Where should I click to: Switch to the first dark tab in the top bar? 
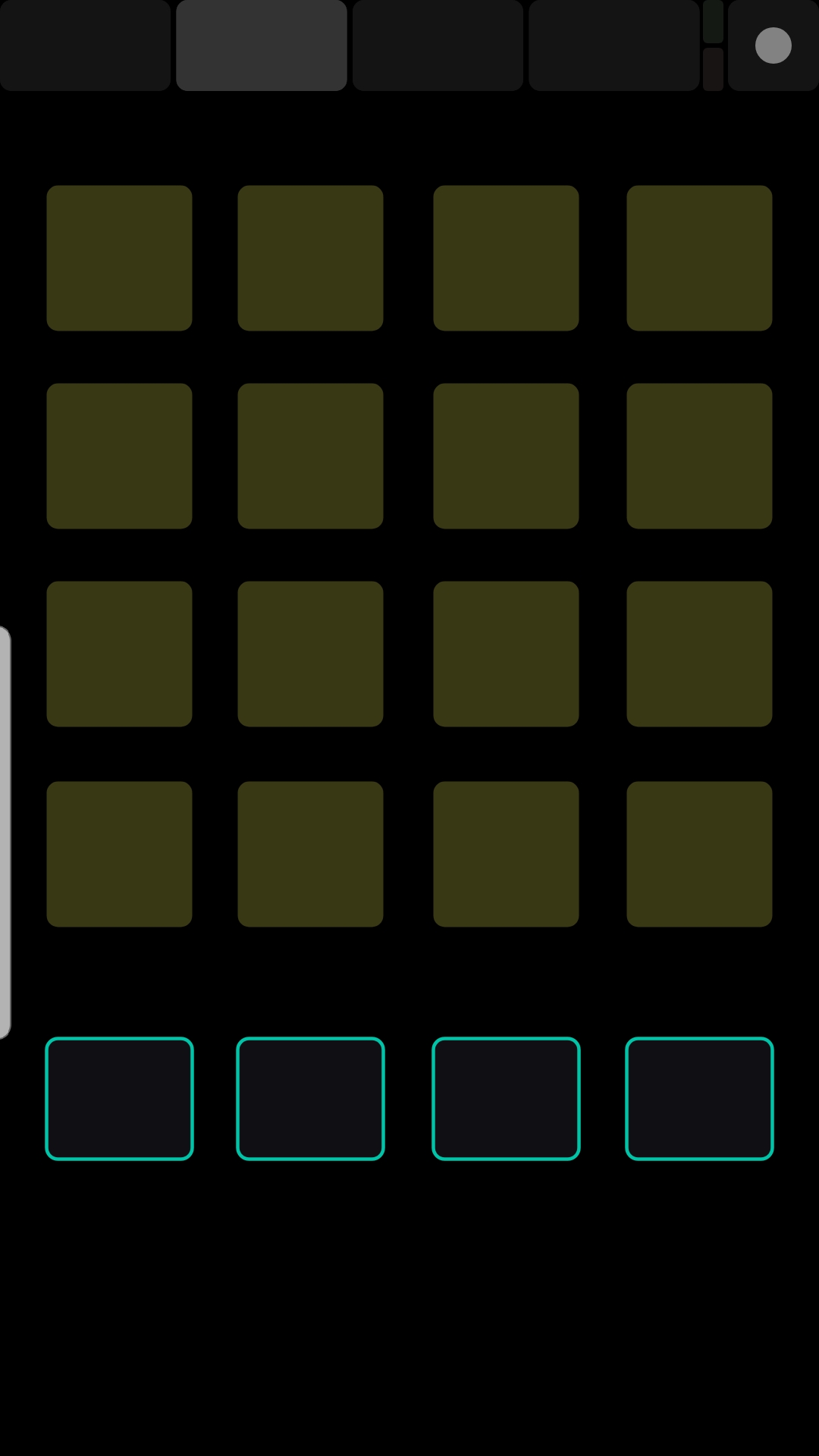[x=85, y=45]
